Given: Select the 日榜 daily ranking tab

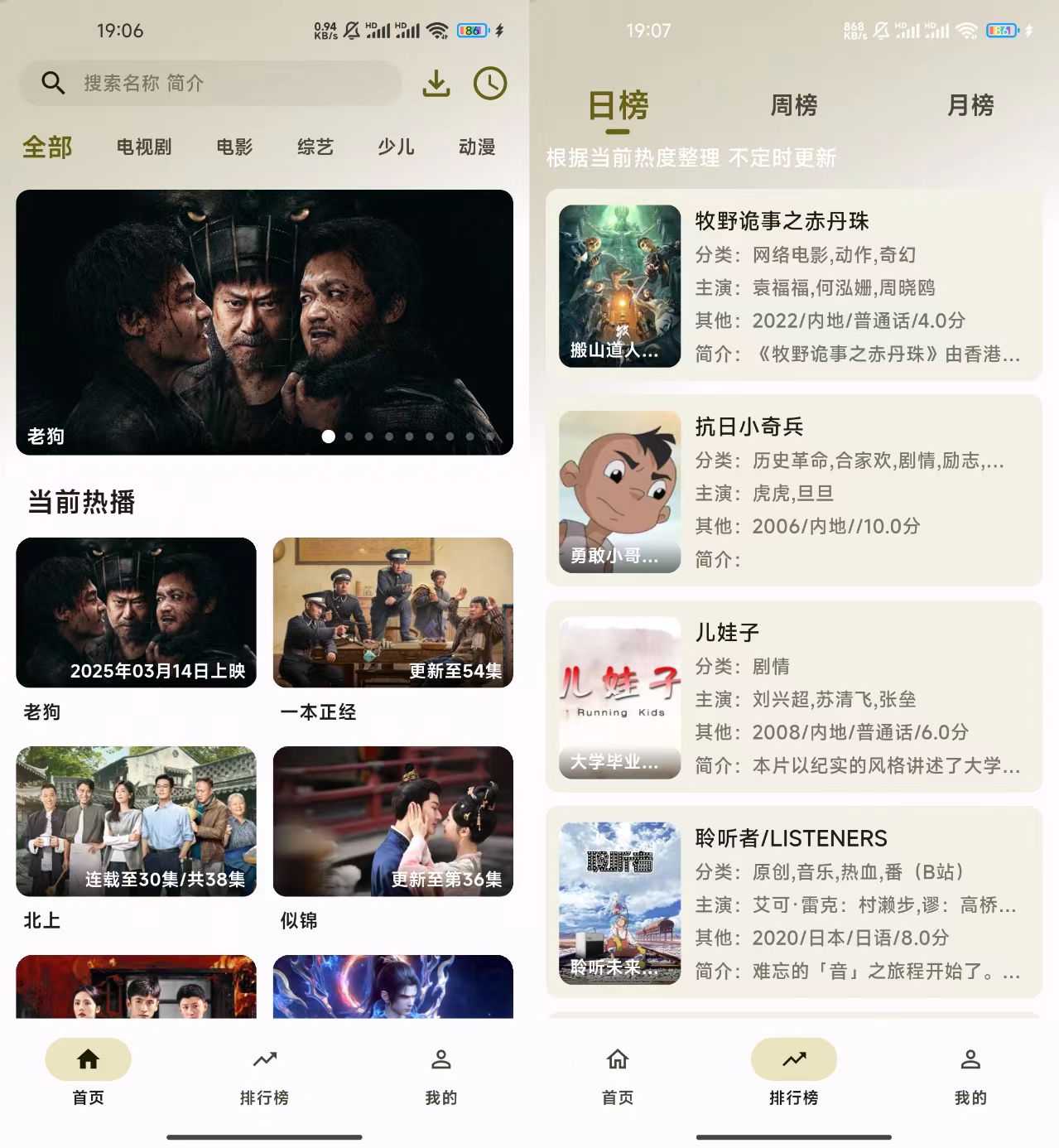Looking at the screenshot, I should point(618,105).
